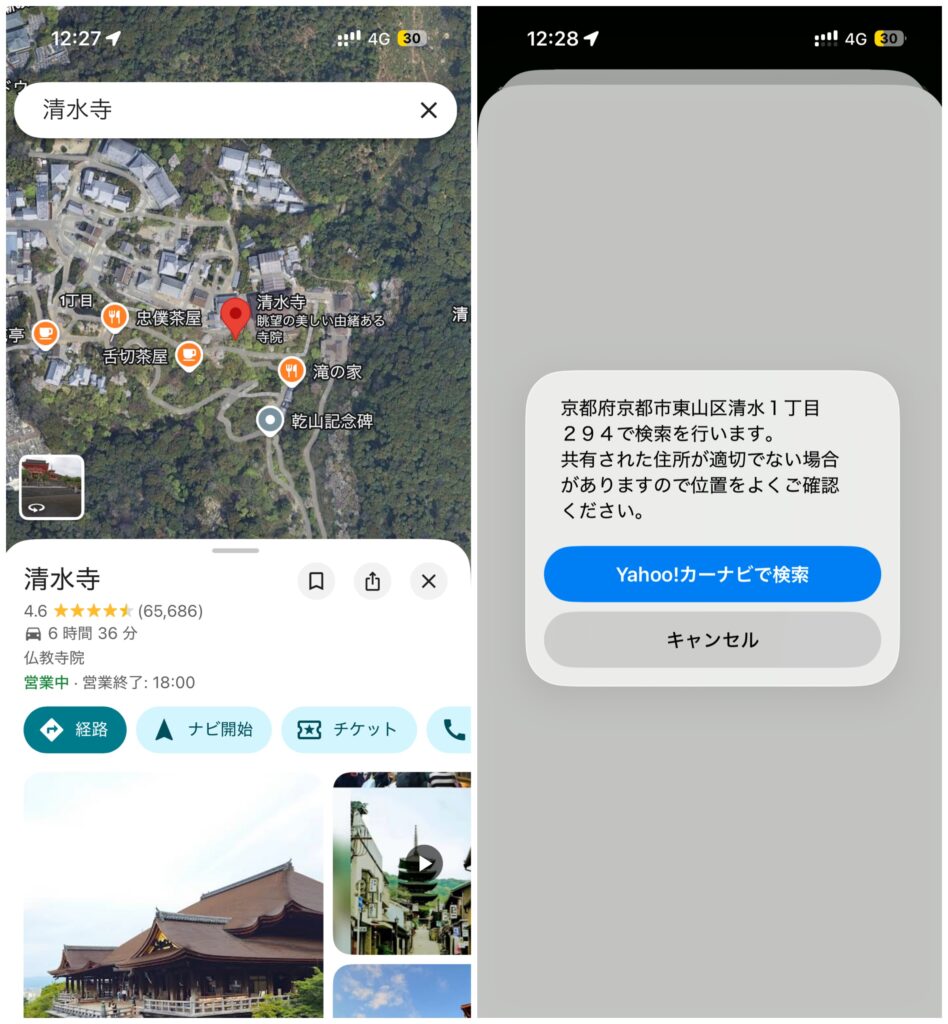The image size is (948, 1024).
Task: Close the 清水寺 place card
Action: click(x=428, y=581)
